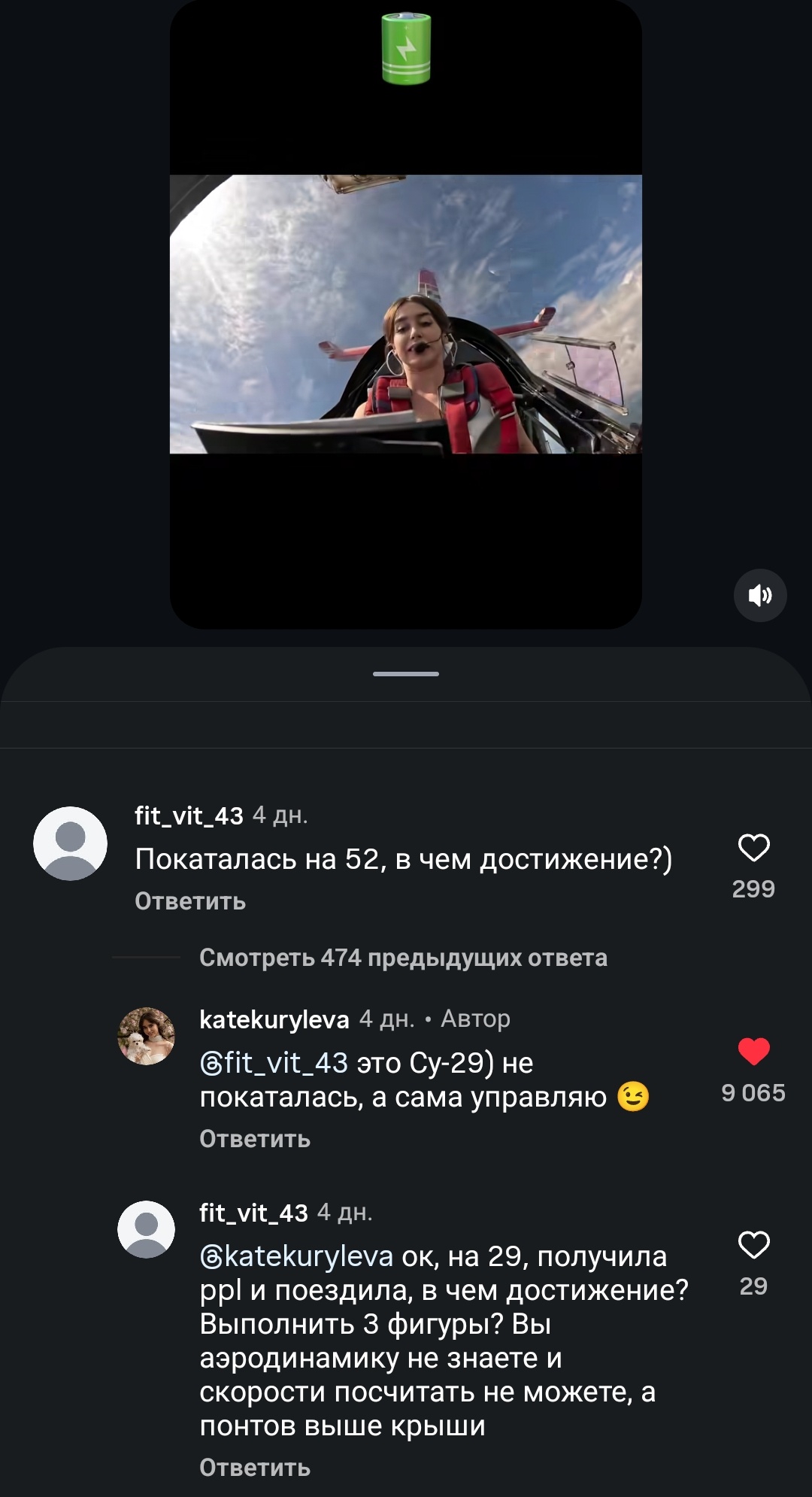Open fit_vit_43's avatar on the top comment
This screenshot has height=1497, width=812.
click(x=71, y=843)
